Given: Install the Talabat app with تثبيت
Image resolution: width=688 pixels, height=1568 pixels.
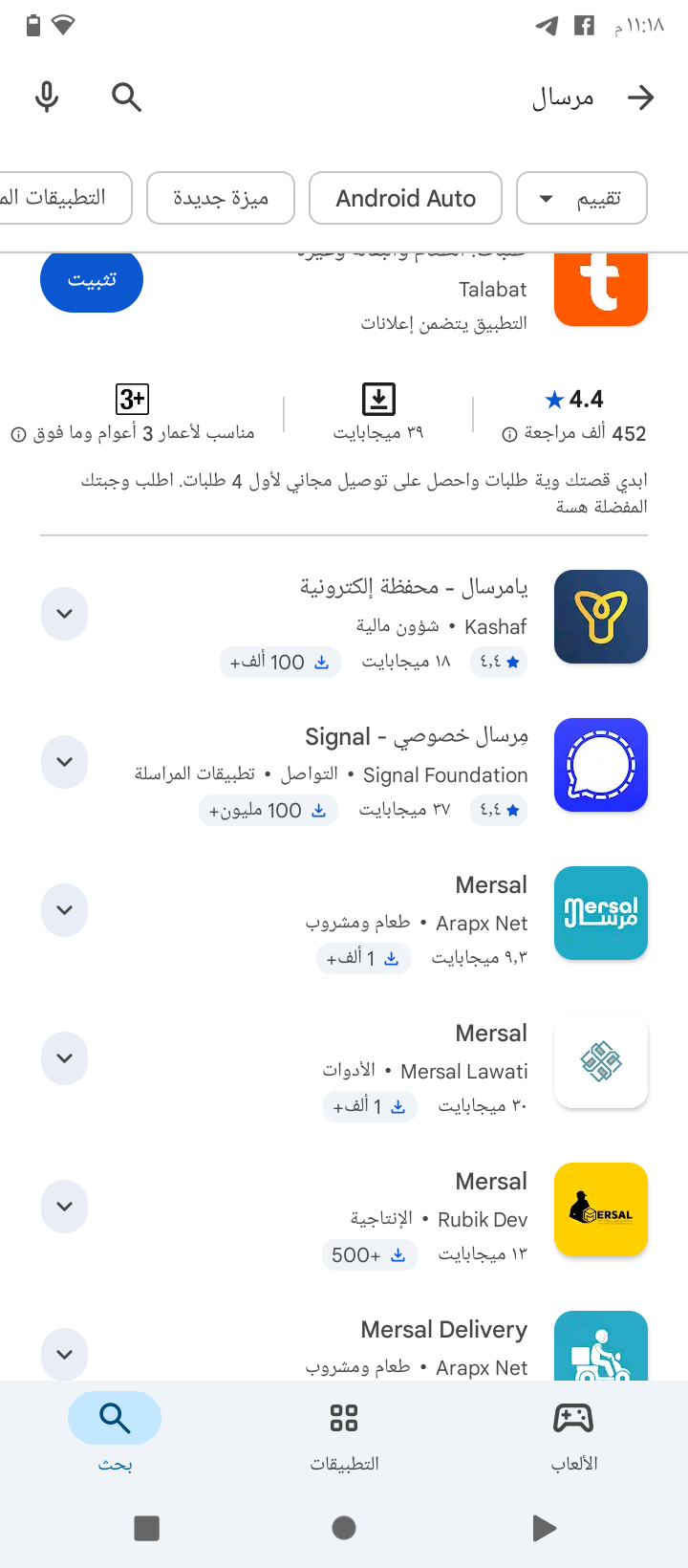Looking at the screenshot, I should 92,280.
